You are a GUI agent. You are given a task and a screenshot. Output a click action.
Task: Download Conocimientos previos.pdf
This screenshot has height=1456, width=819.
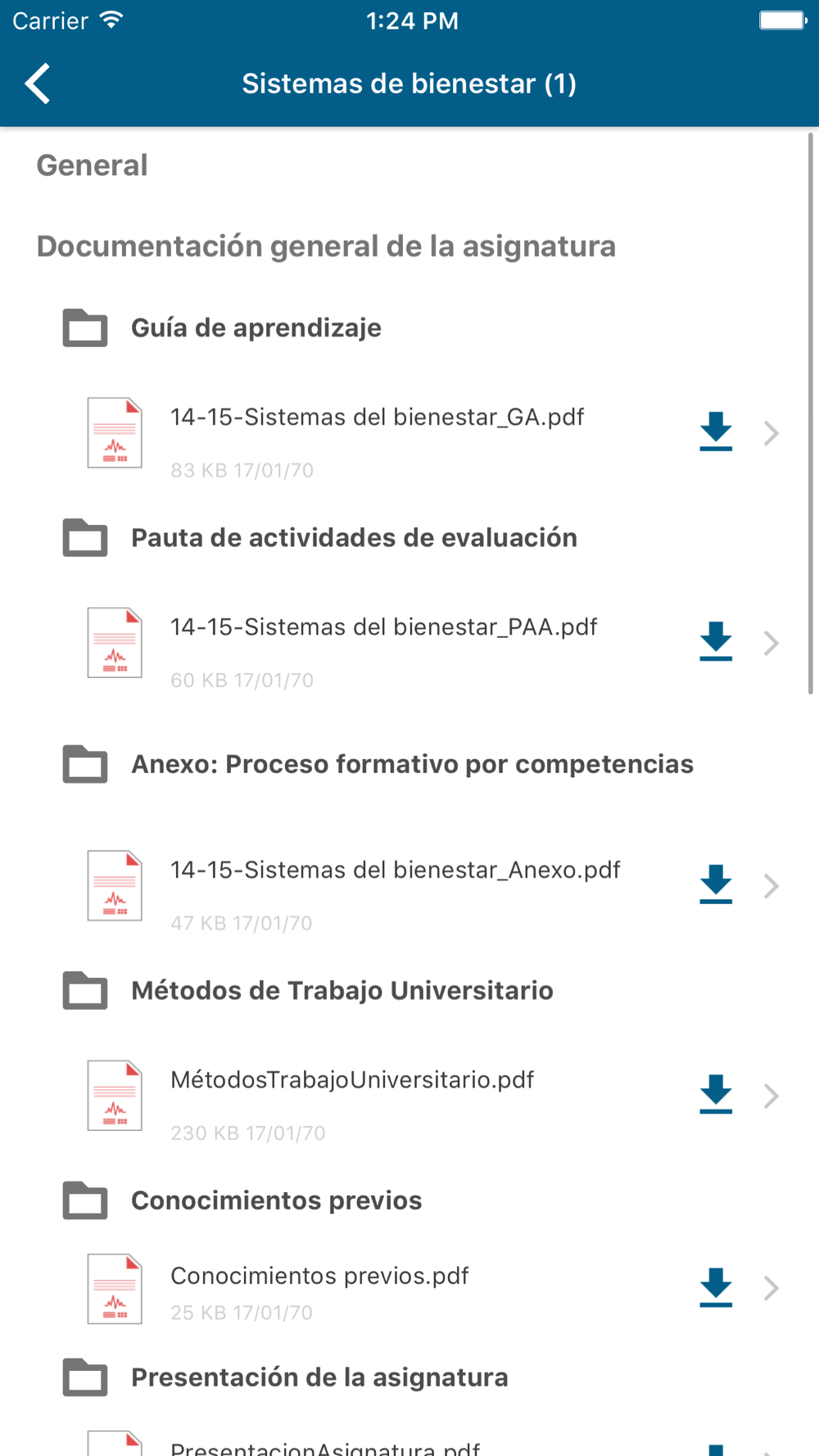coord(716,1288)
